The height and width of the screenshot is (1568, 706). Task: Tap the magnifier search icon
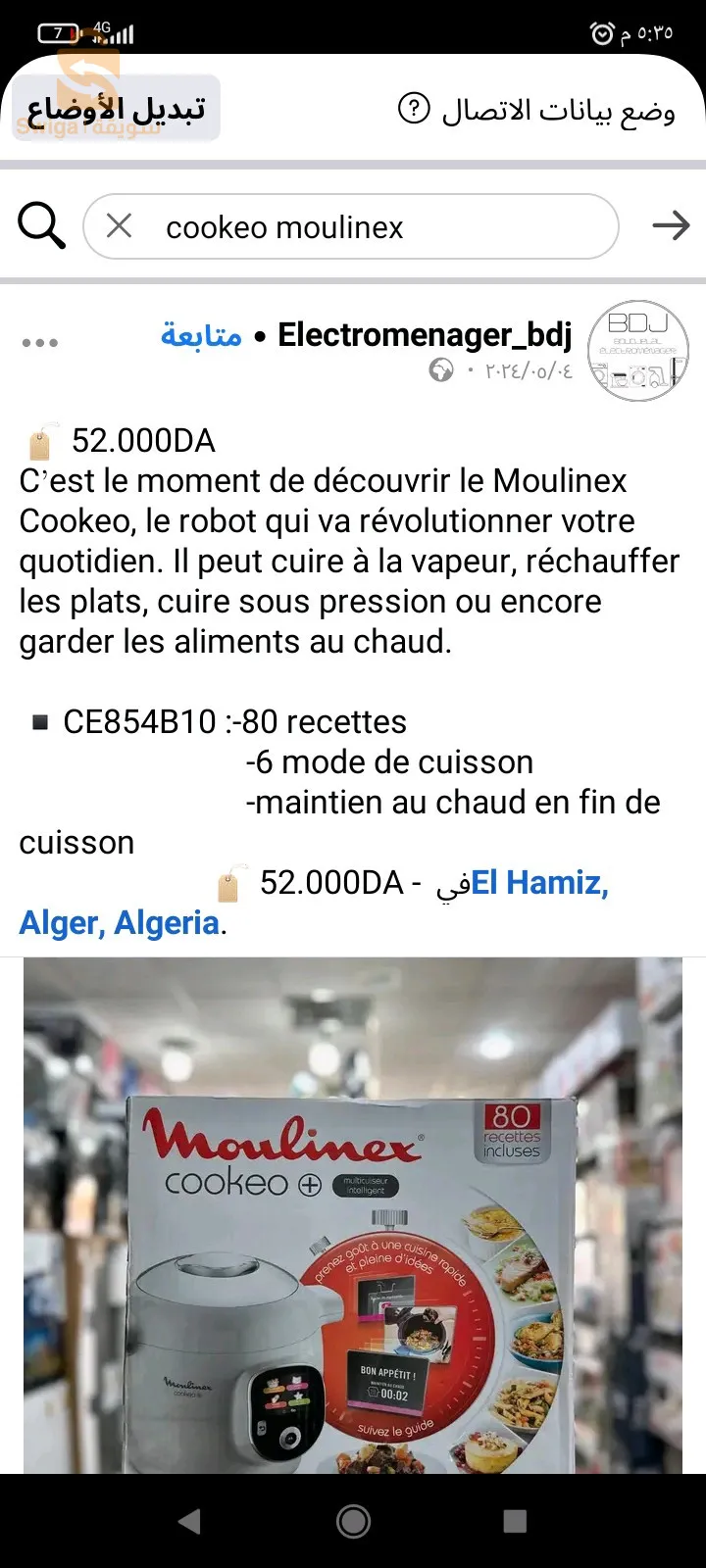(41, 226)
